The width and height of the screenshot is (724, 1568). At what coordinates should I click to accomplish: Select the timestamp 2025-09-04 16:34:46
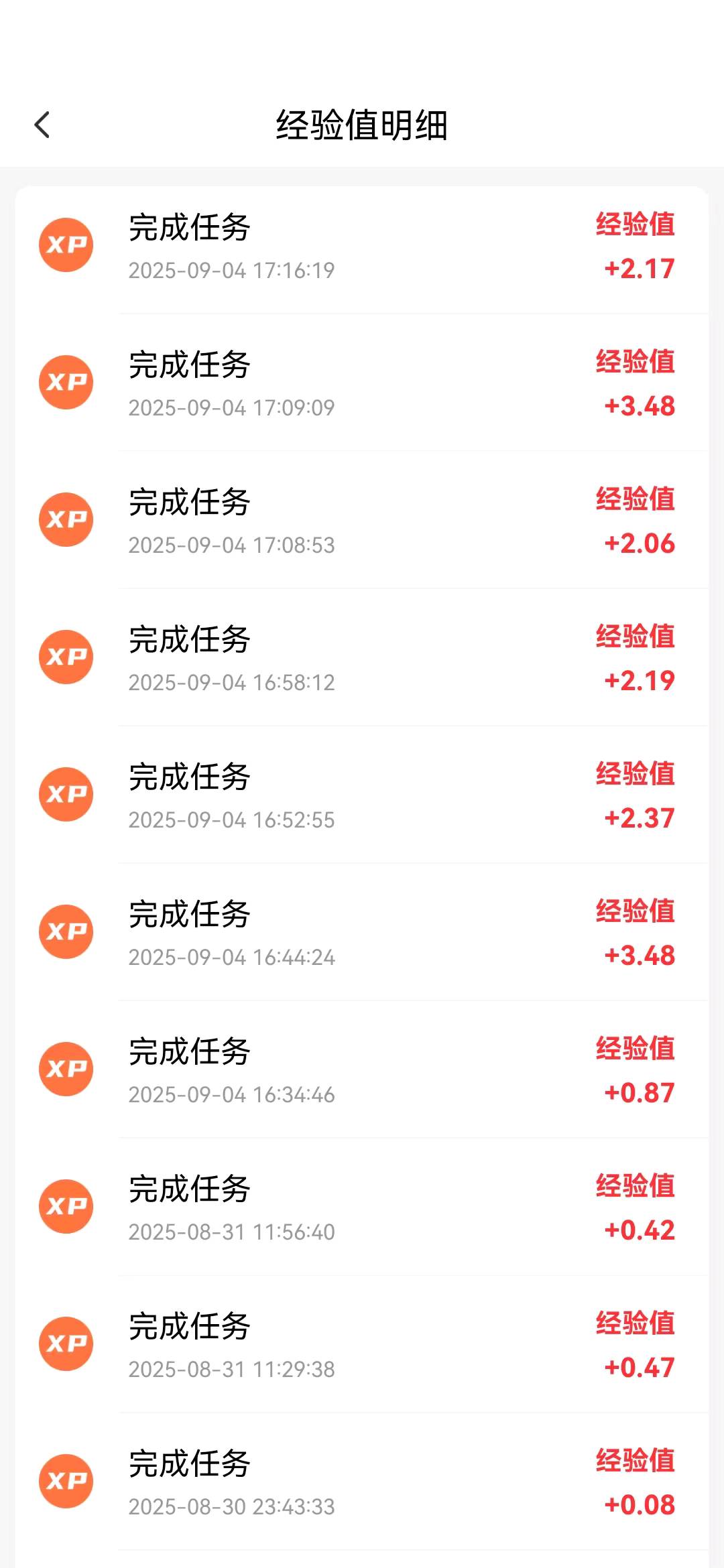tap(231, 1094)
